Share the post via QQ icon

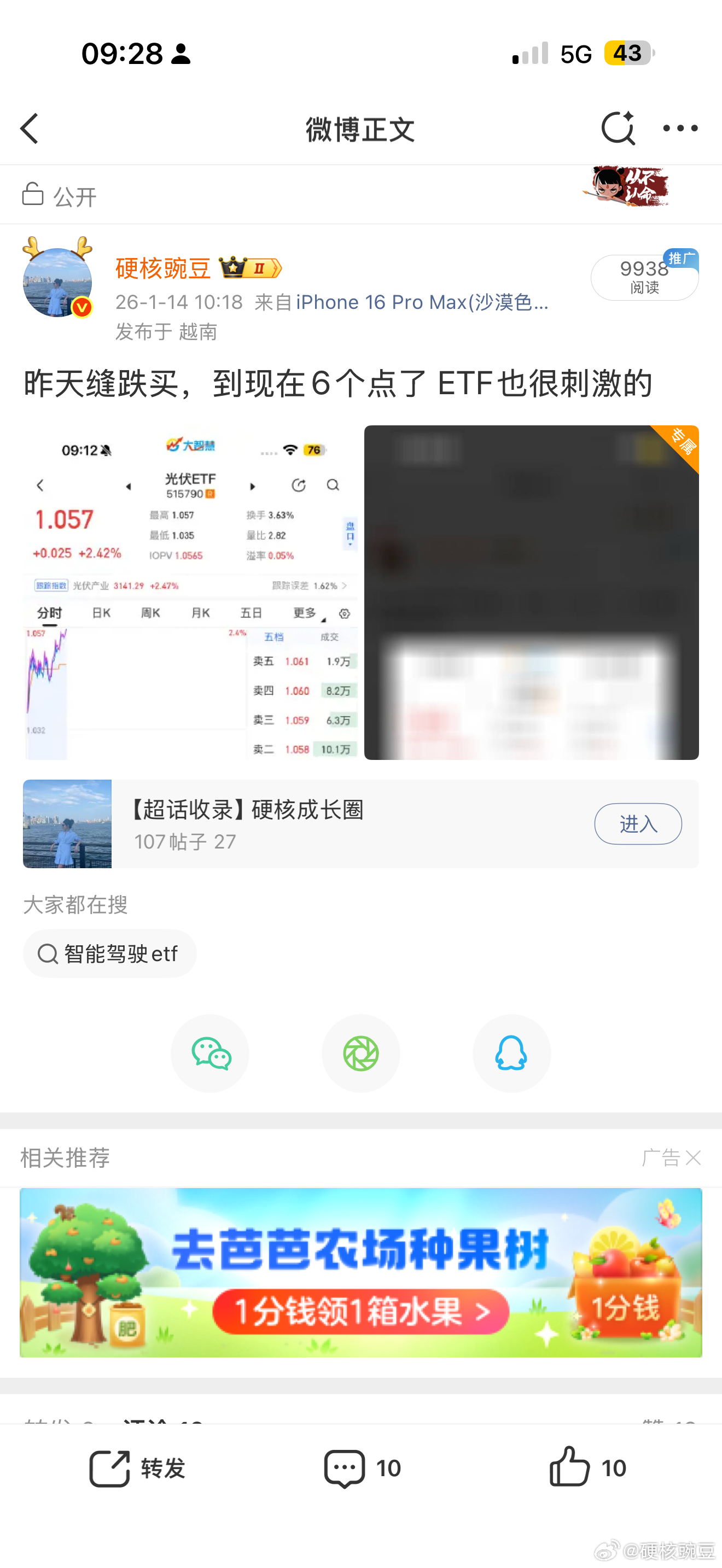[511, 1054]
